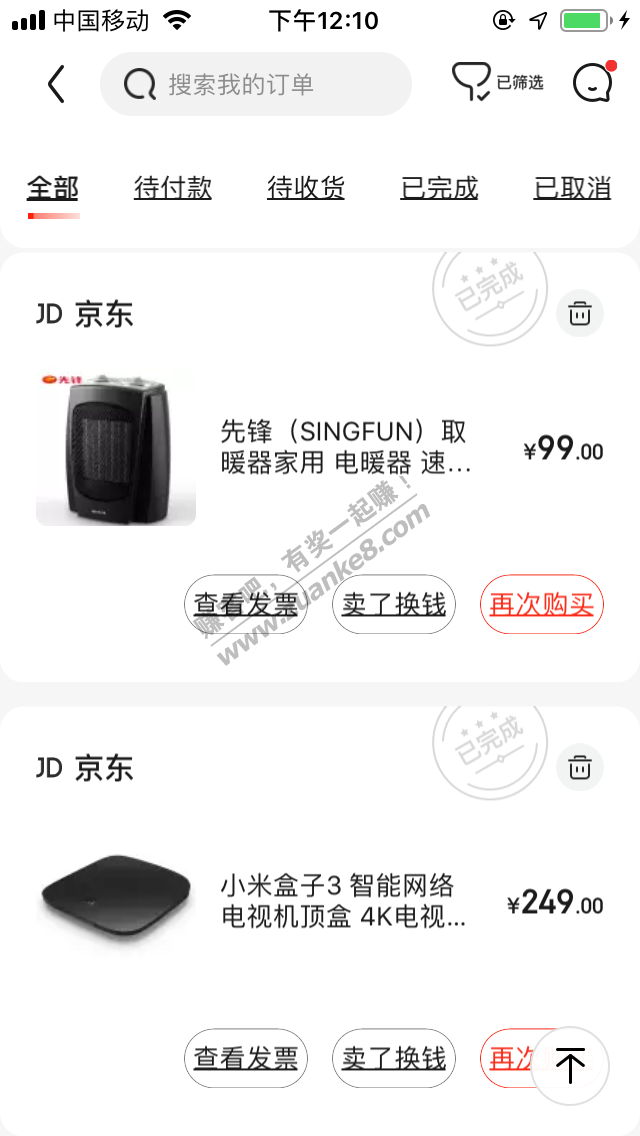Select the 全部 orders tab
This screenshot has width=640, height=1136.
(53, 188)
